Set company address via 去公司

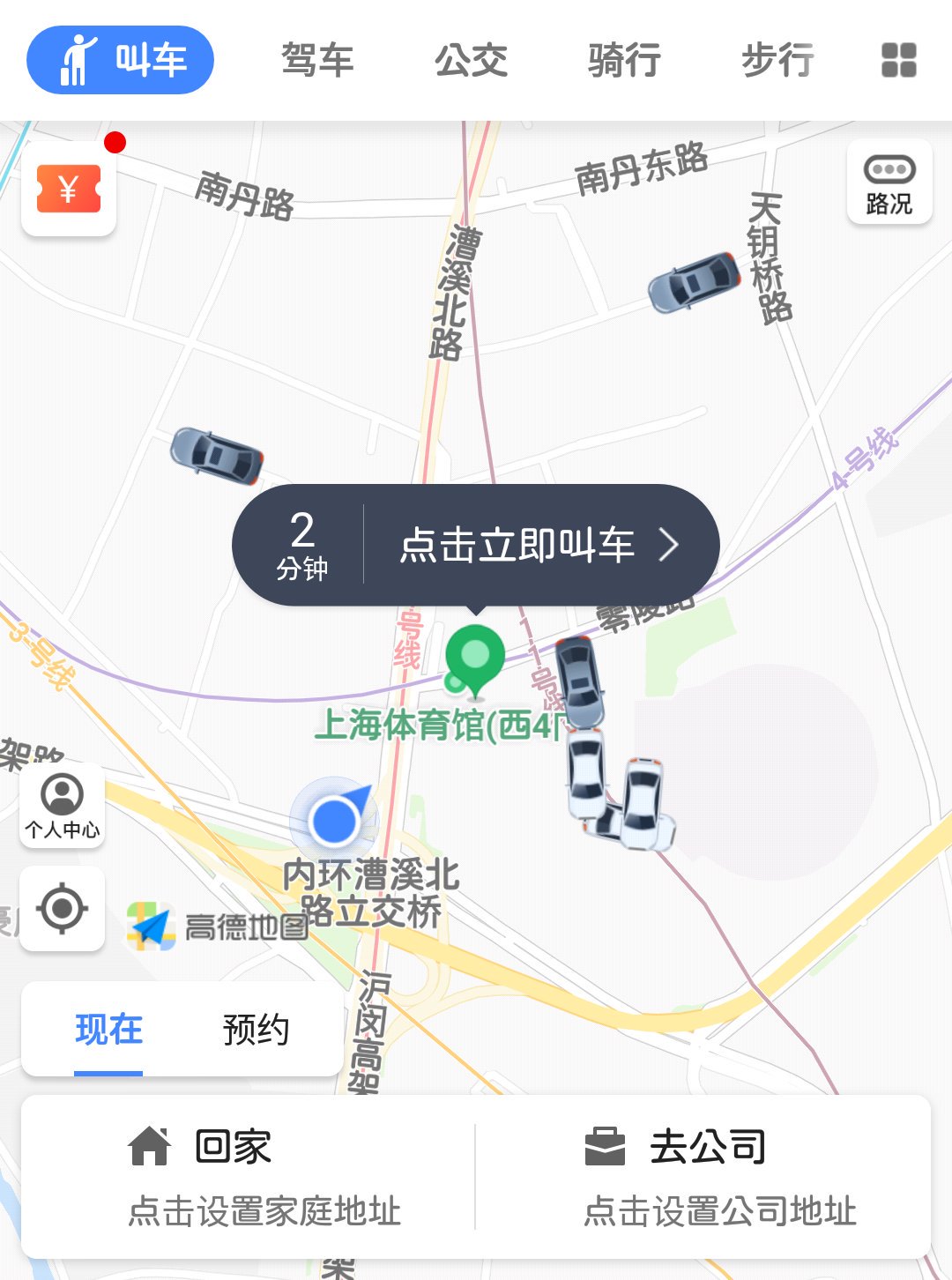(703, 1176)
